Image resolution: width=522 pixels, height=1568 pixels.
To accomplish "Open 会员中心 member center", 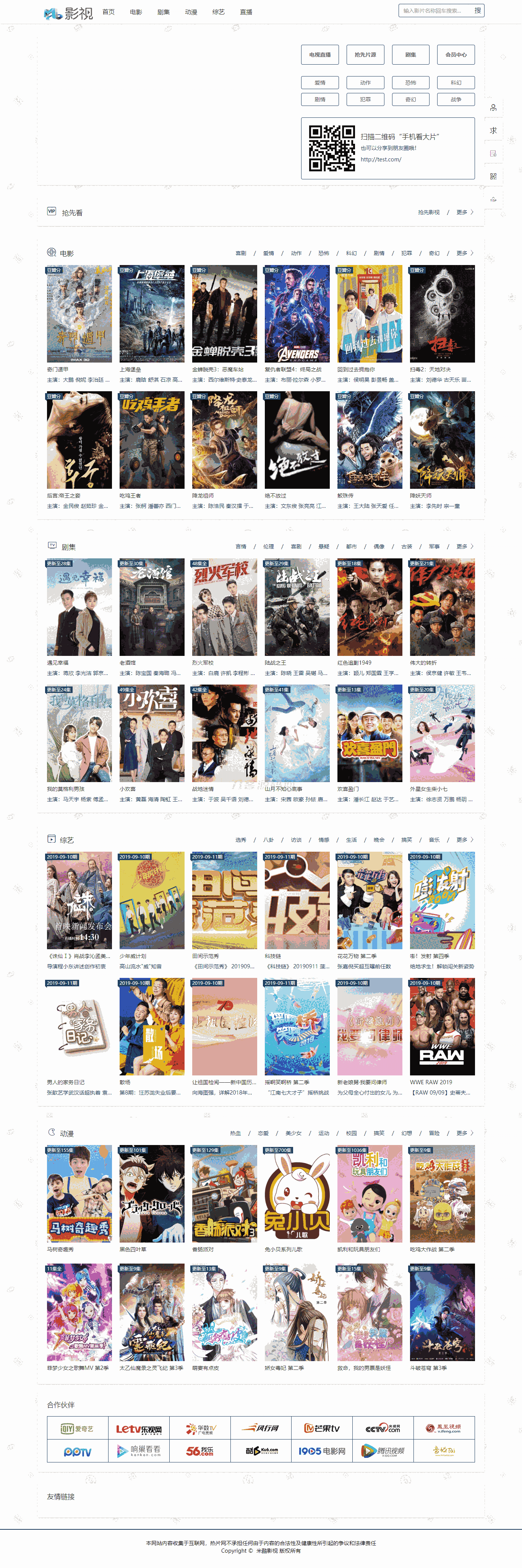I will tap(456, 55).
